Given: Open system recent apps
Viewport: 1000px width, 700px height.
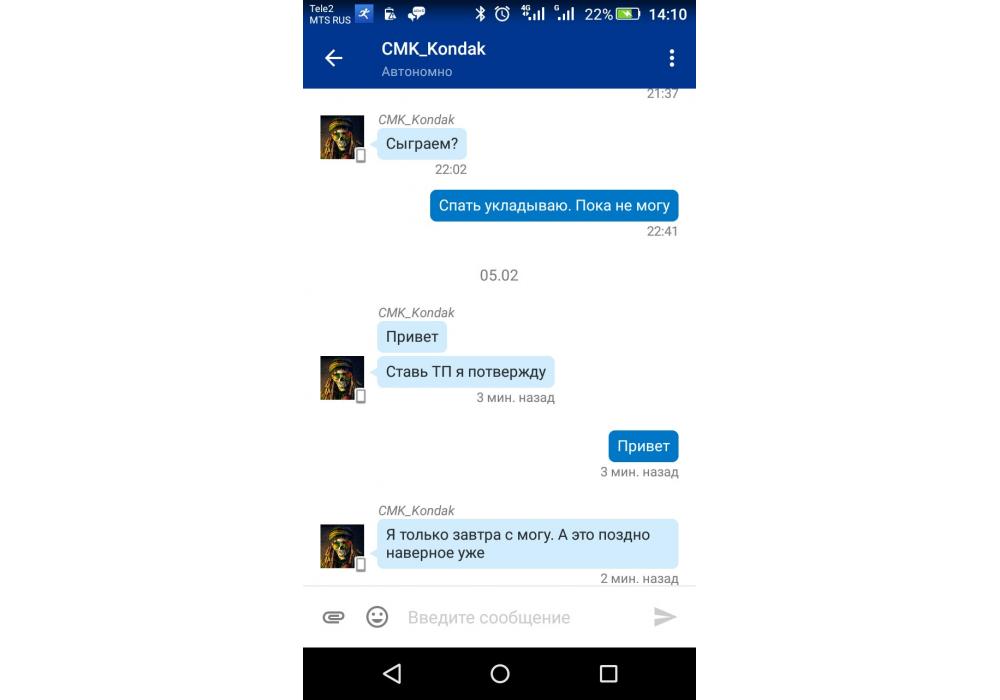Looking at the screenshot, I should coord(608,674).
